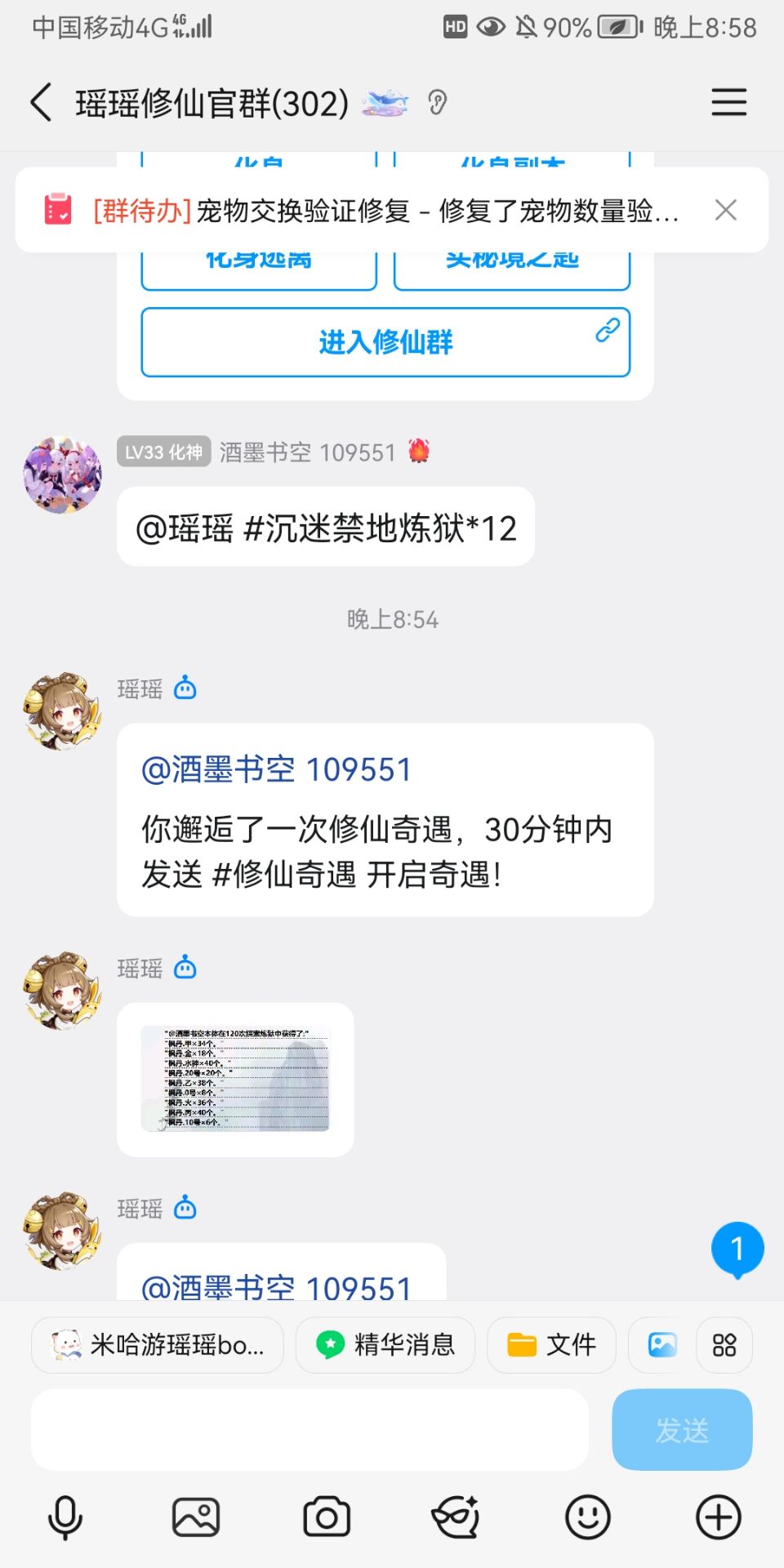Go back from the group chat

point(41,103)
